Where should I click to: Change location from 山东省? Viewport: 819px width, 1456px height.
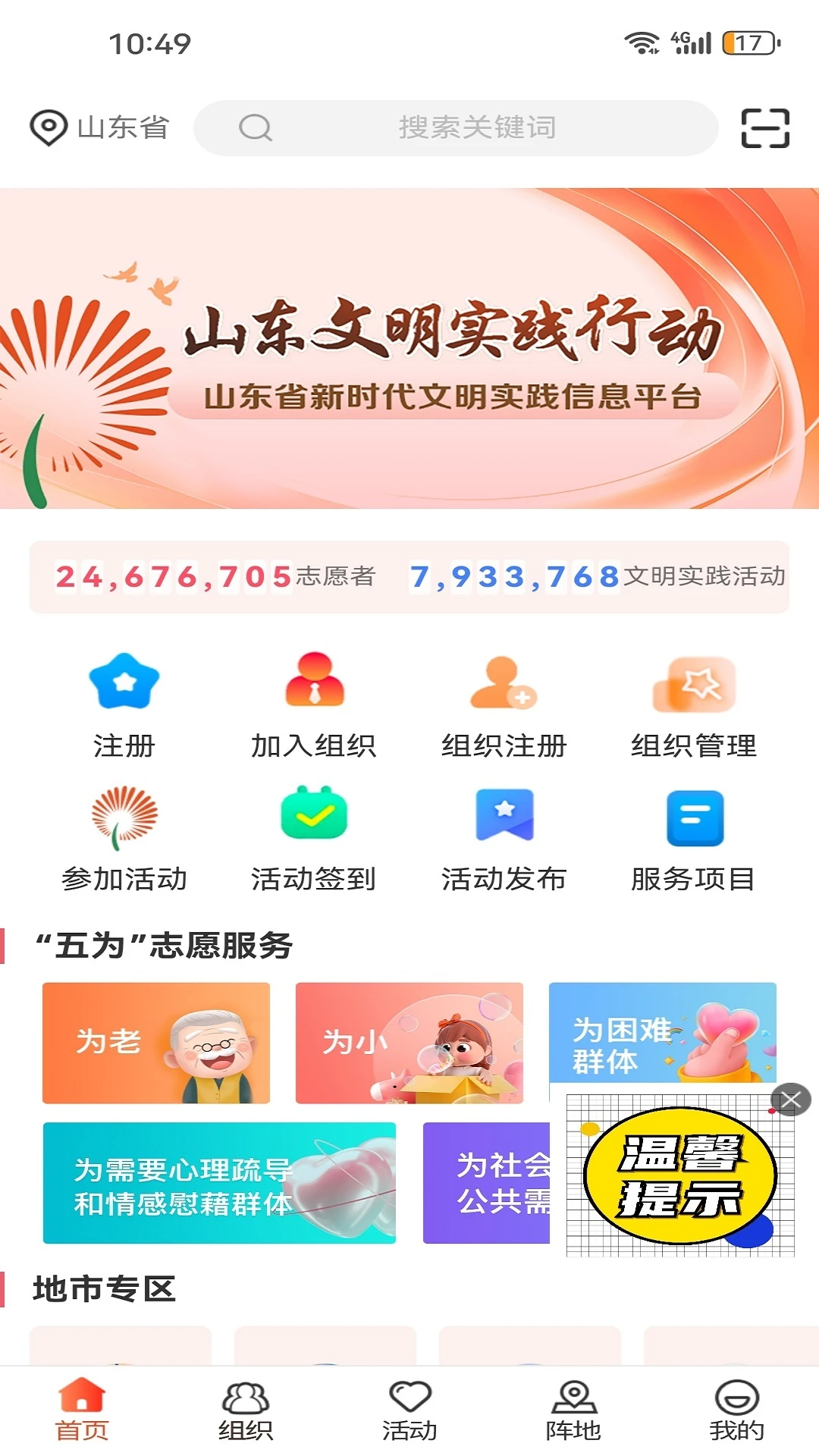[x=99, y=127]
